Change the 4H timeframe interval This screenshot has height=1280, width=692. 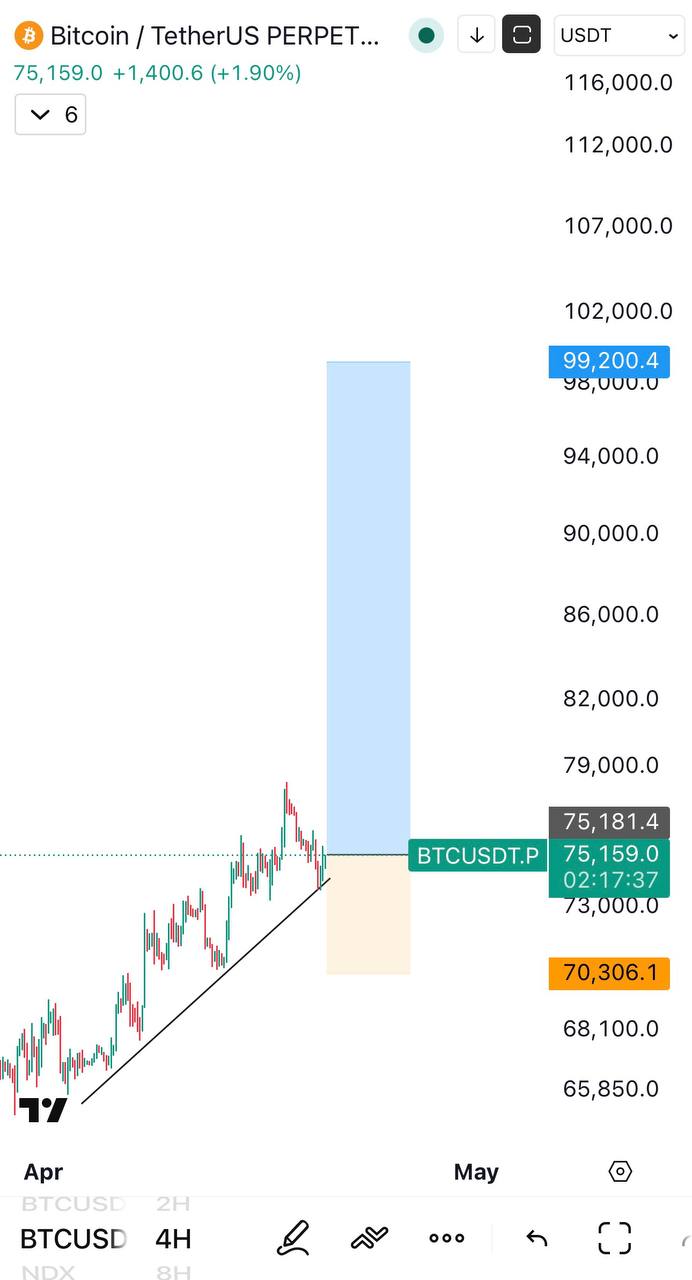point(173,1239)
